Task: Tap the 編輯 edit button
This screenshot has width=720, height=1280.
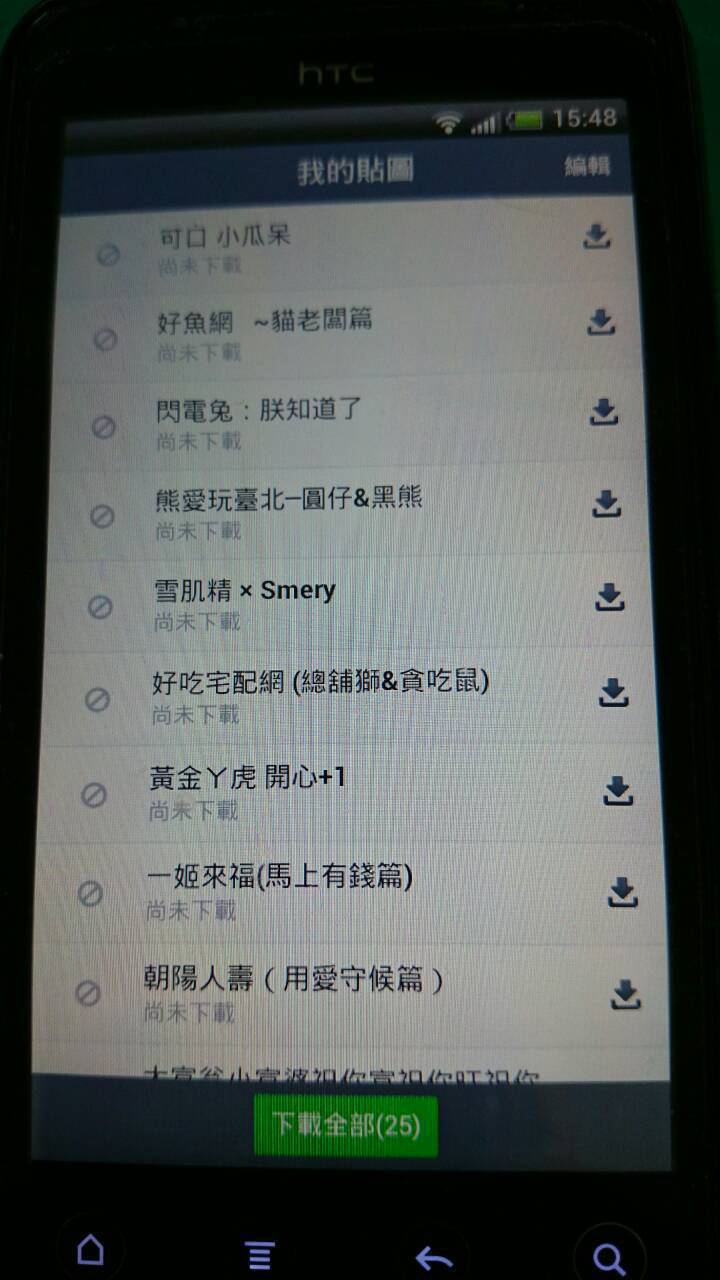Action: (587, 167)
